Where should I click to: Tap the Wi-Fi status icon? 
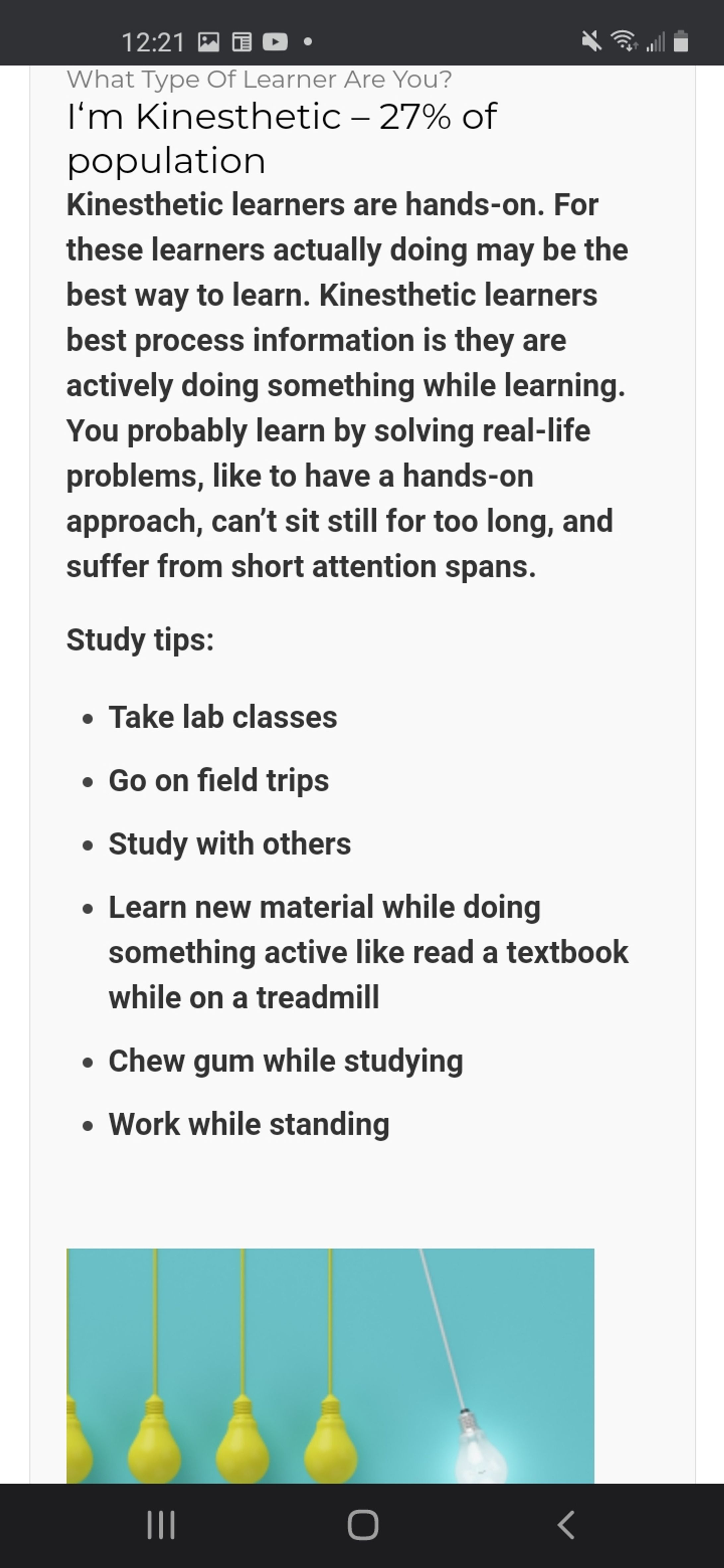click(625, 42)
